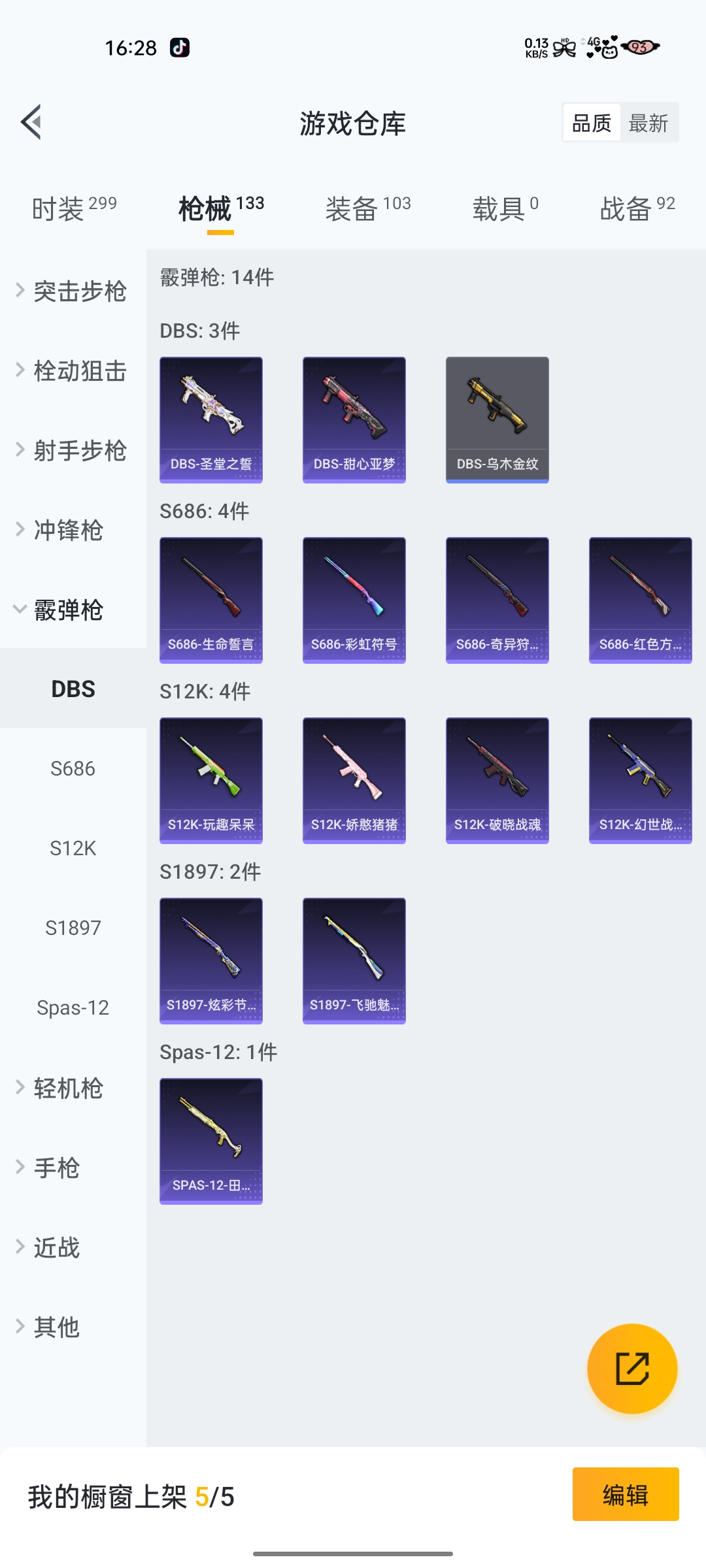Go back using the top-left arrow
This screenshot has height=1568, width=706.
[31, 122]
